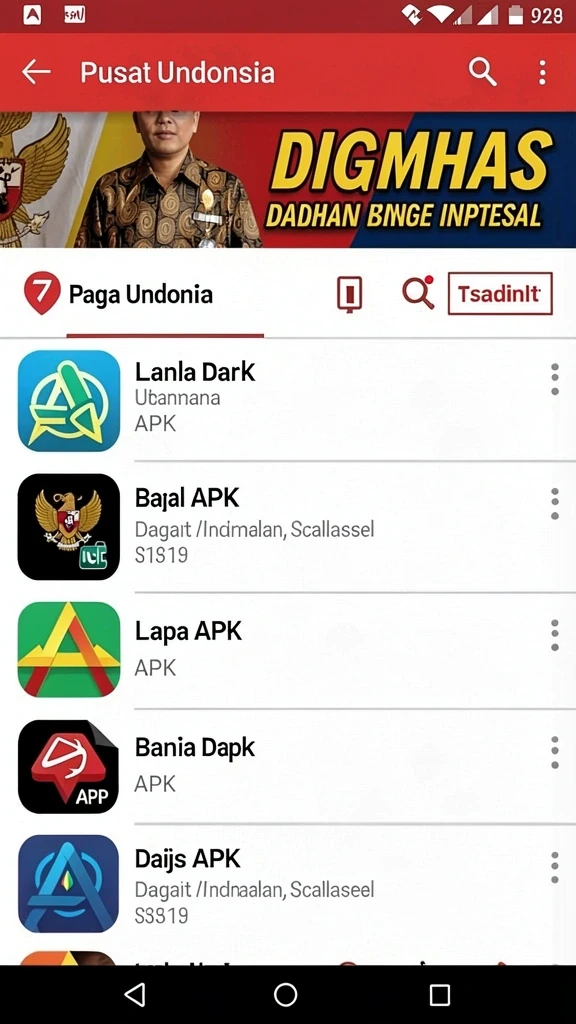Open search in the red app bar

(483, 72)
